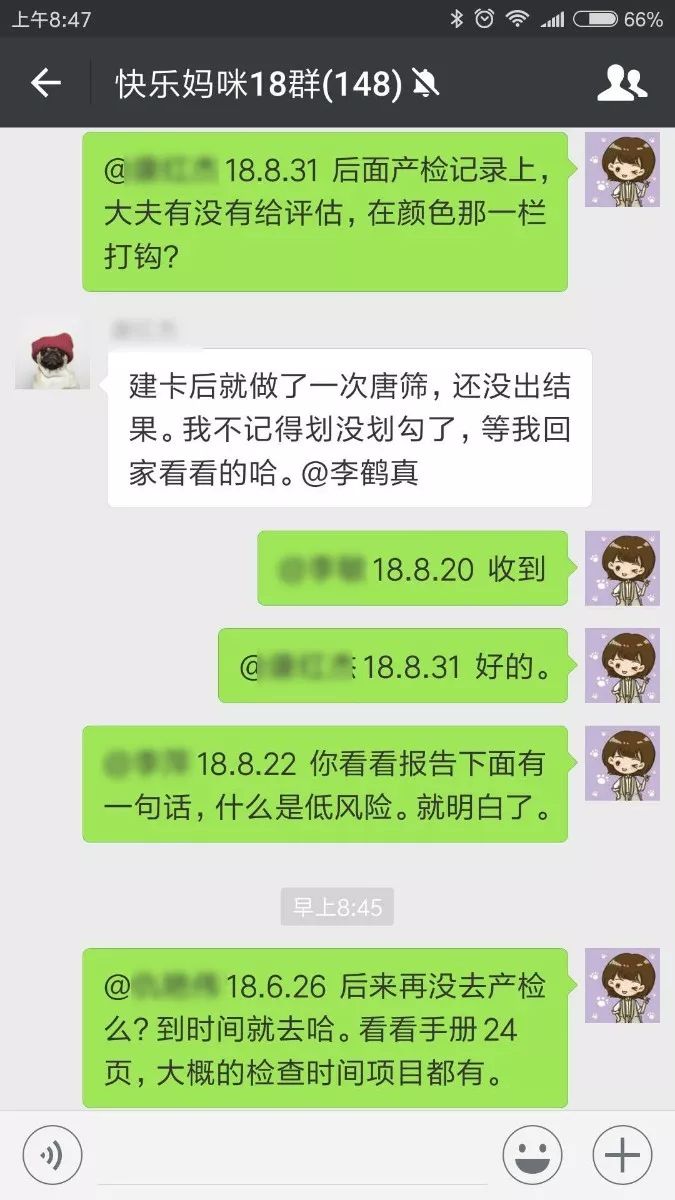Open the emoji sticker panel

coord(532,1155)
